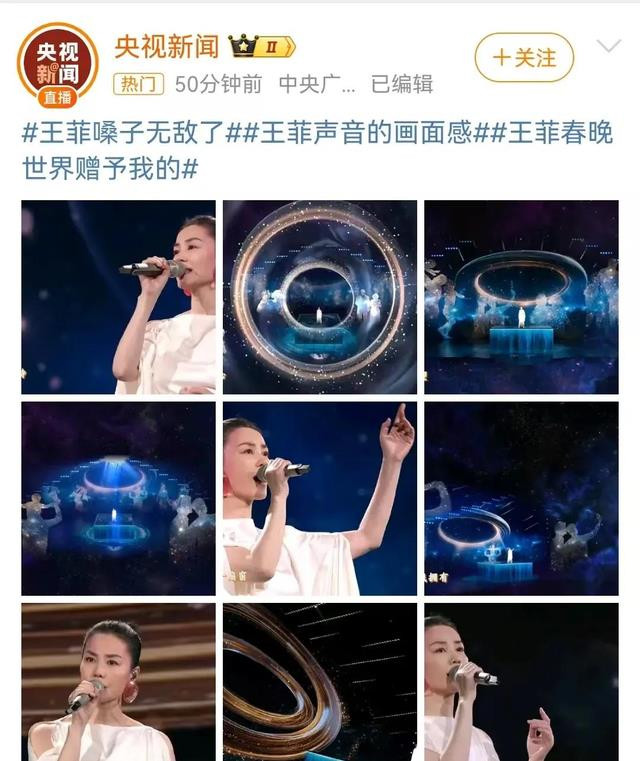This screenshot has width=640, height=761.
Task: Open stage photo with blue light beam
Action: pyautogui.click(x=118, y=498)
